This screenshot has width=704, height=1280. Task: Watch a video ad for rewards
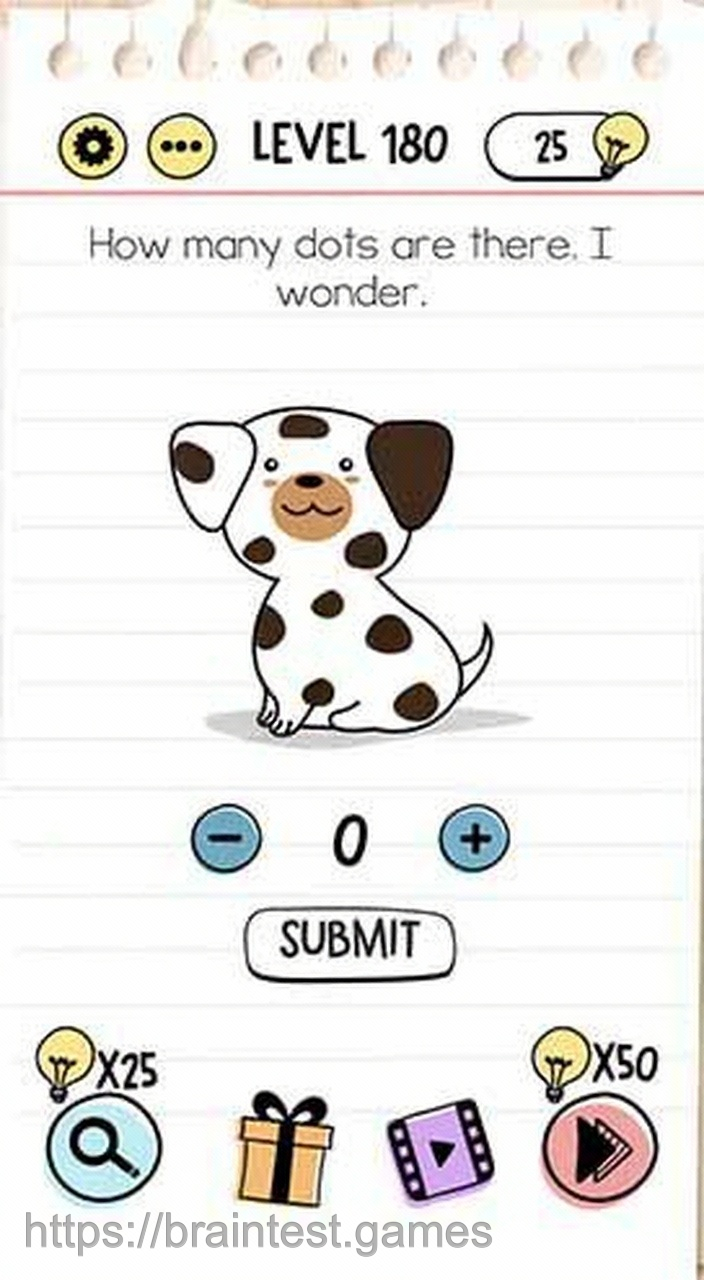point(441,1152)
